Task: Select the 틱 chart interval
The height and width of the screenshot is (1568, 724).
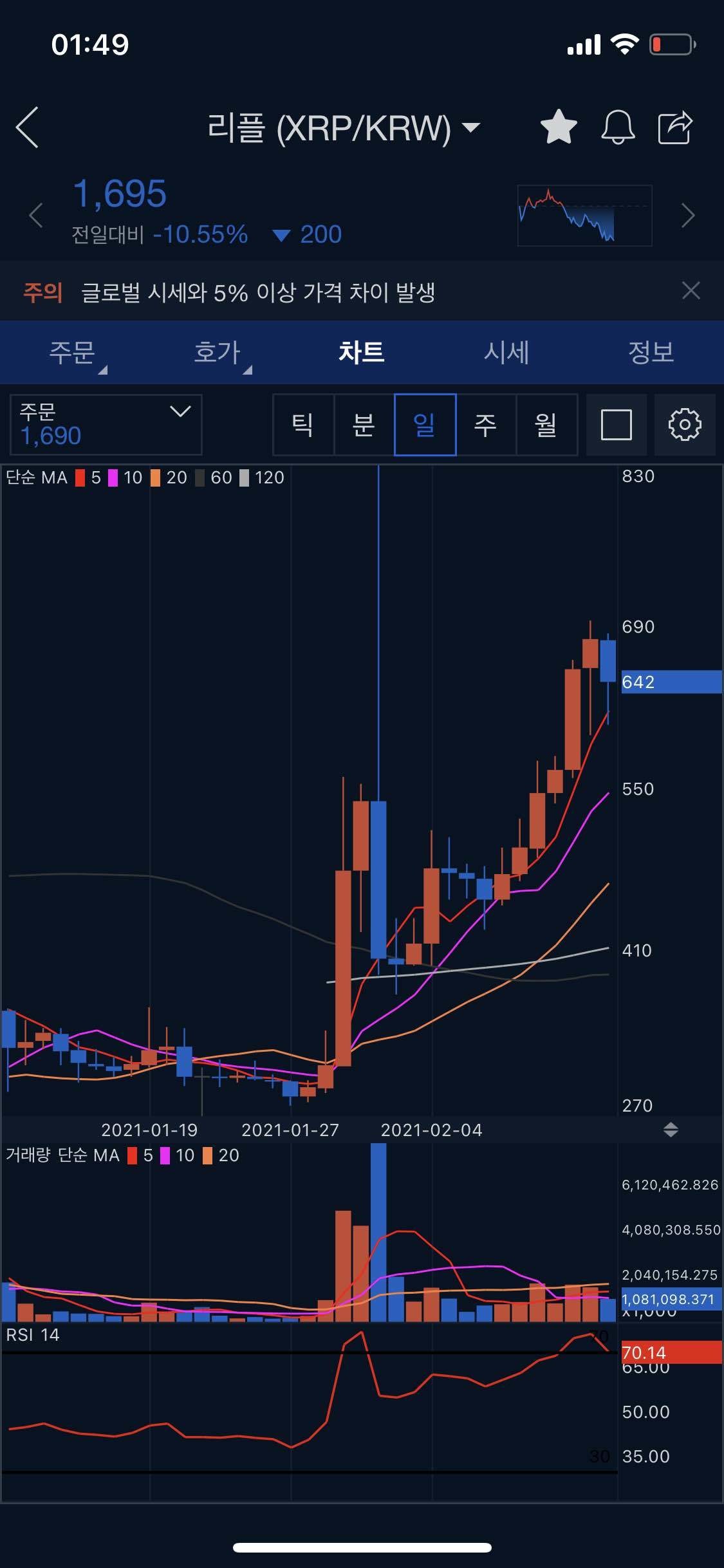Action: click(303, 425)
